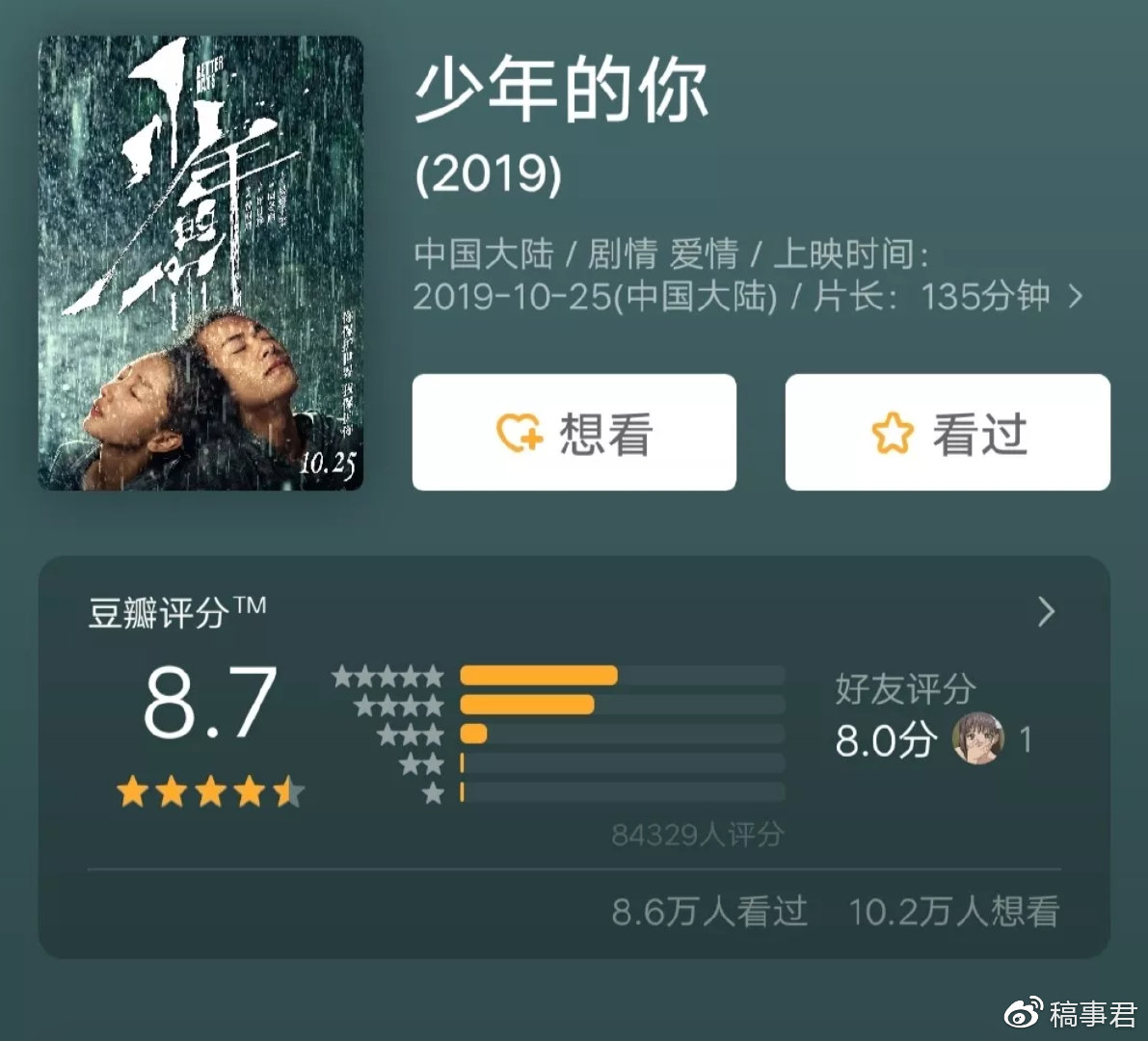
Task: Open the 豆瓣评分 details arrow
Action: click(x=1046, y=612)
